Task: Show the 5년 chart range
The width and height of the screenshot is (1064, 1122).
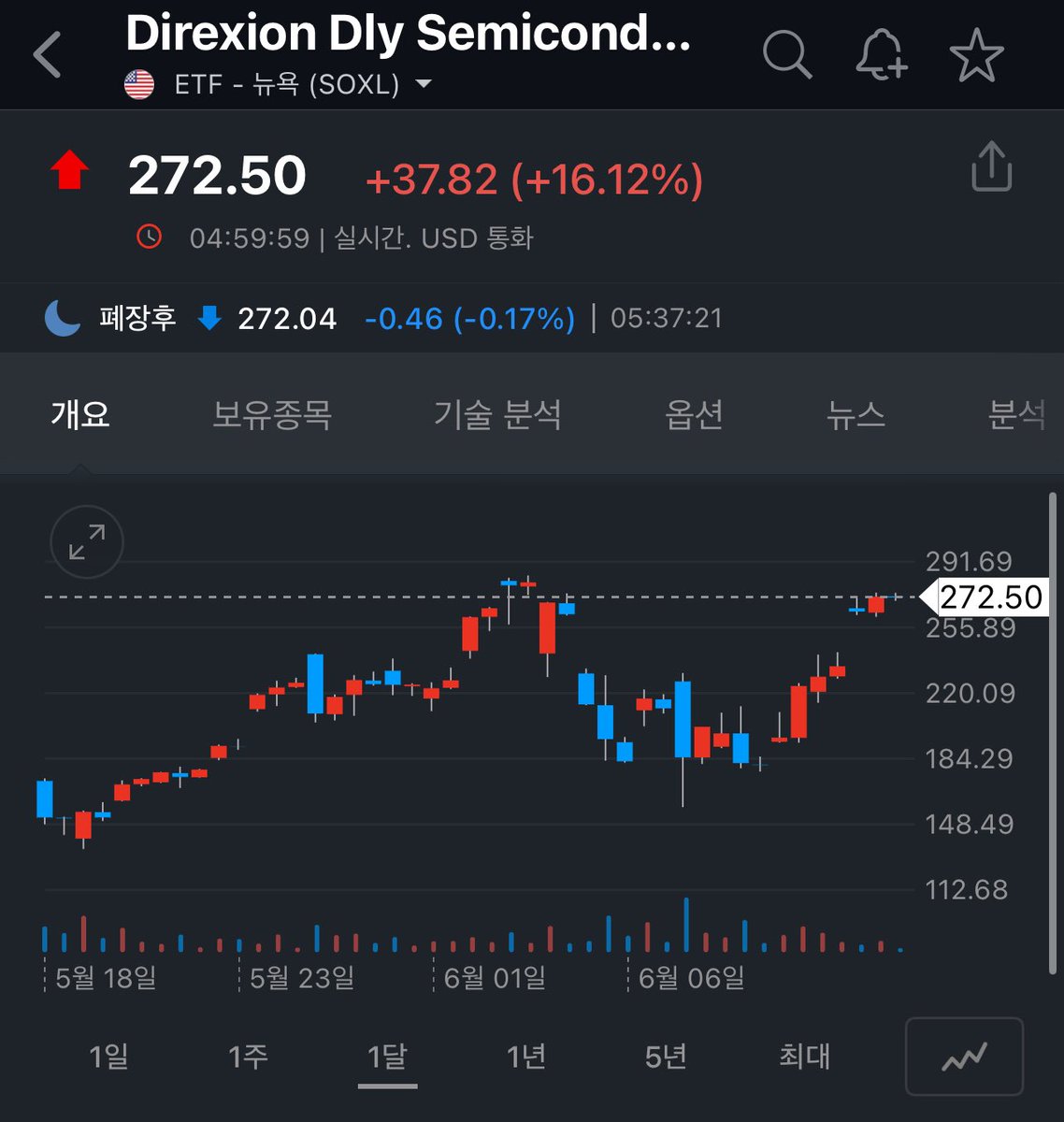Action: 666,1057
